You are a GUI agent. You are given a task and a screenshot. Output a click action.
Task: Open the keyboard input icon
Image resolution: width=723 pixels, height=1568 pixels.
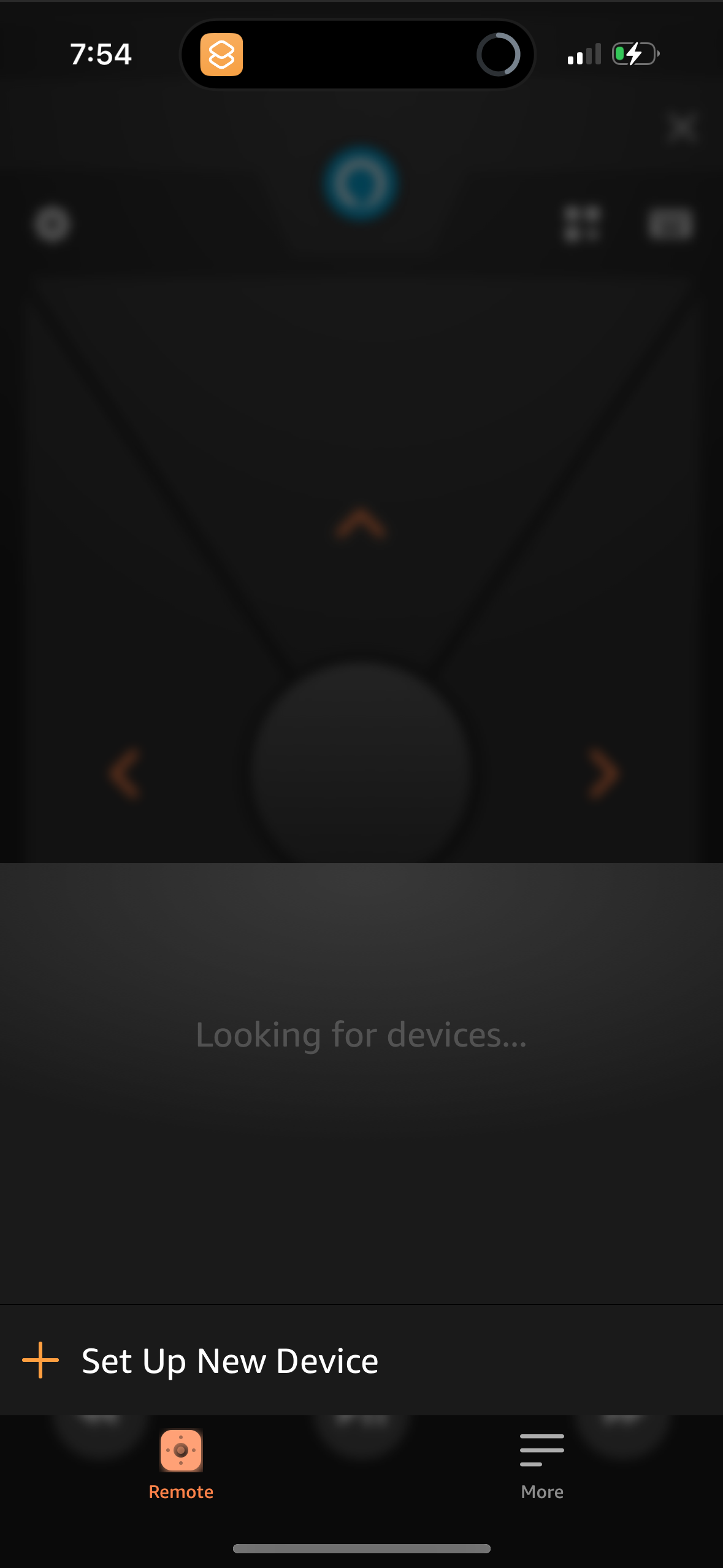click(x=670, y=225)
